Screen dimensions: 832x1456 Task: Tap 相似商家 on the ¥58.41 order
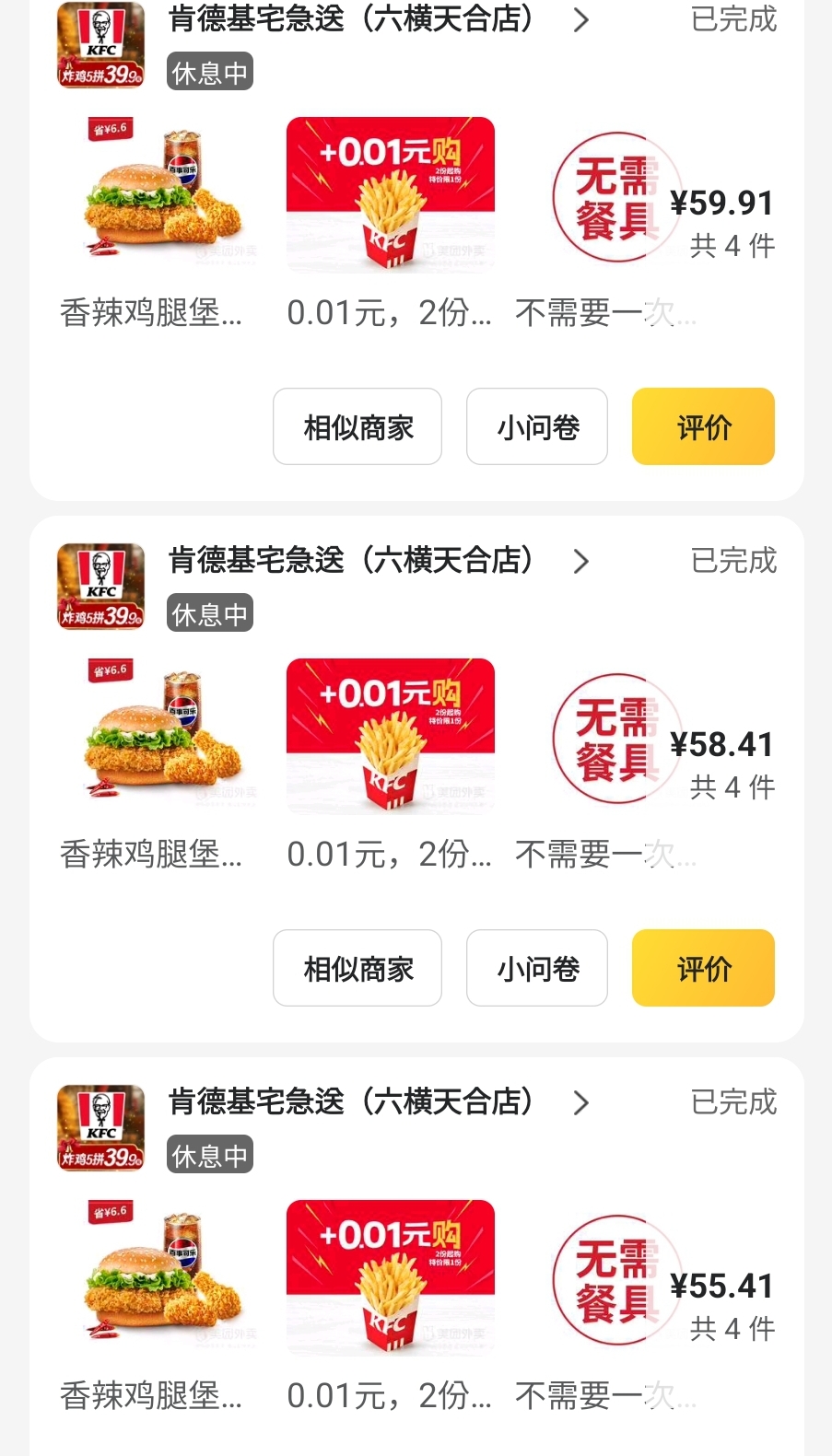(x=357, y=968)
